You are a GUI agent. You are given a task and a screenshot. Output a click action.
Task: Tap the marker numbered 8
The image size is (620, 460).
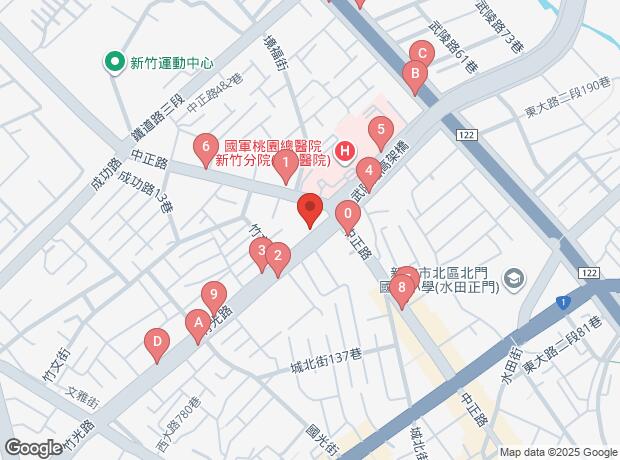coord(401,288)
